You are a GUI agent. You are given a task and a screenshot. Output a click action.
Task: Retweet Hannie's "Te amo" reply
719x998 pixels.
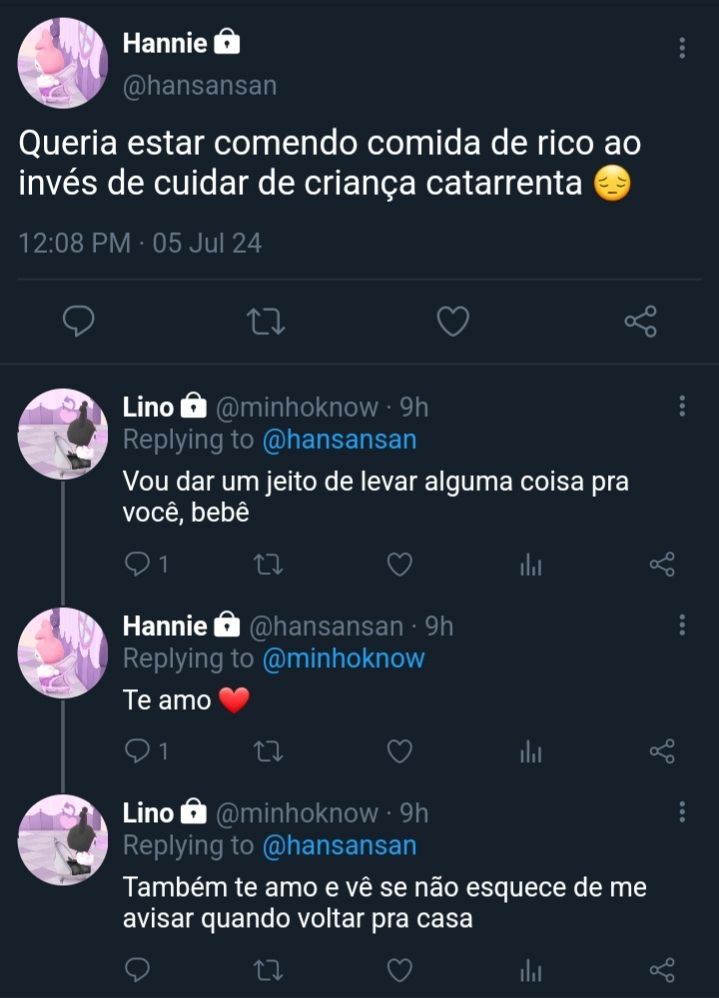click(268, 752)
